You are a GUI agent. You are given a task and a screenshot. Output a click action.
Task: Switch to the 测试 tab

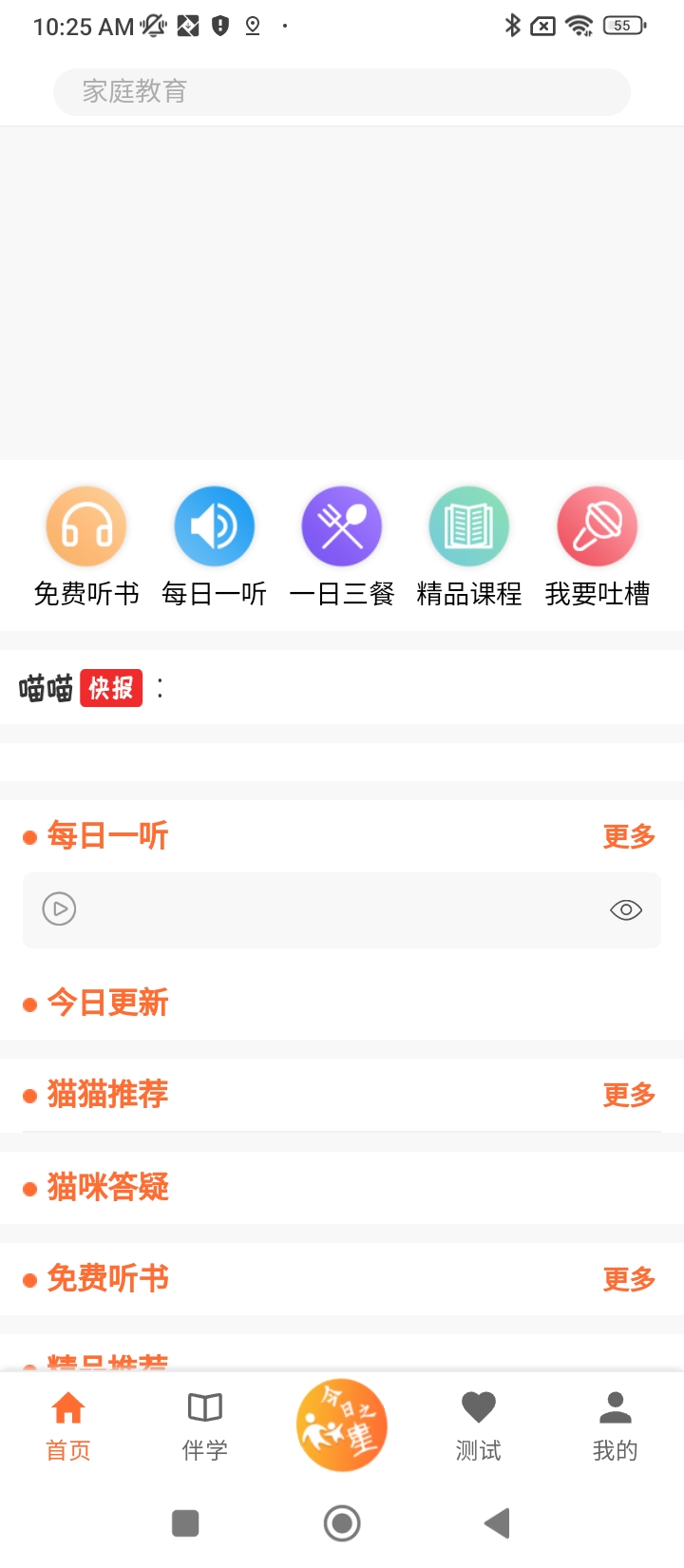[479, 1425]
